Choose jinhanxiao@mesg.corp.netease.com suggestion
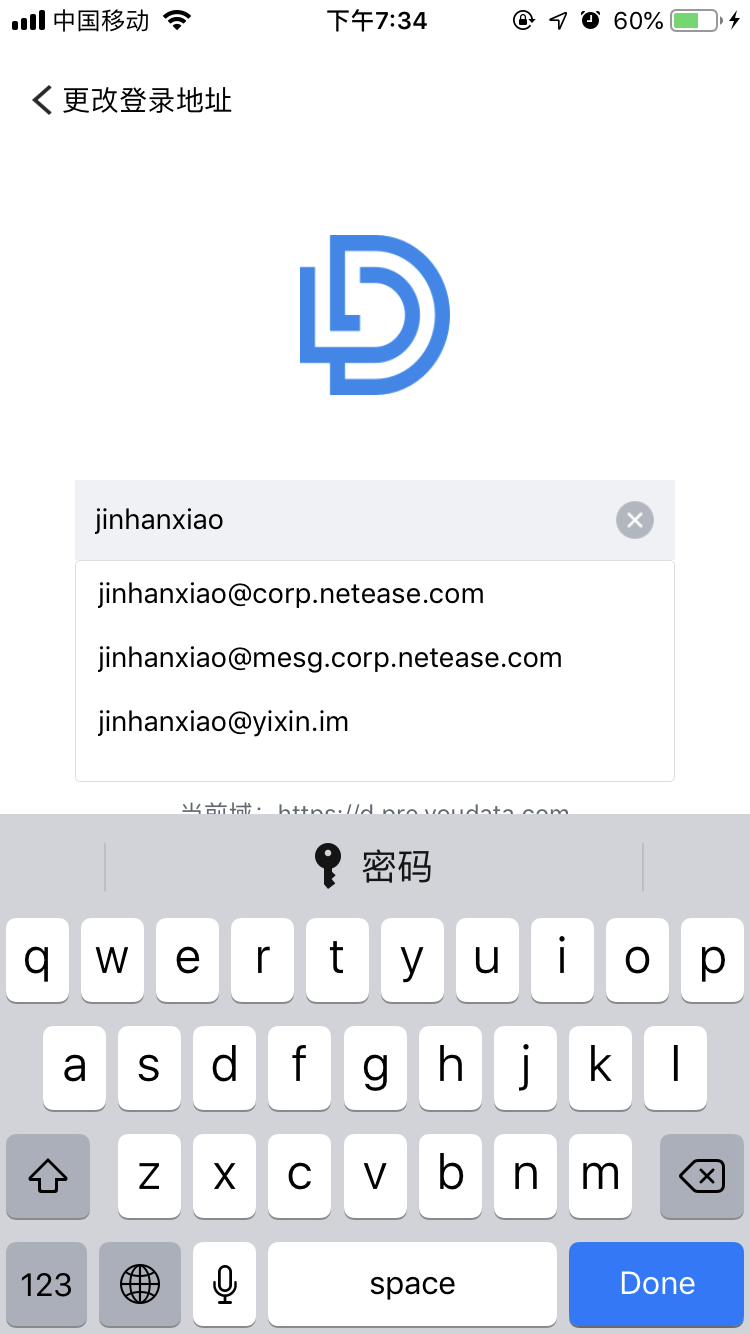 (x=330, y=658)
